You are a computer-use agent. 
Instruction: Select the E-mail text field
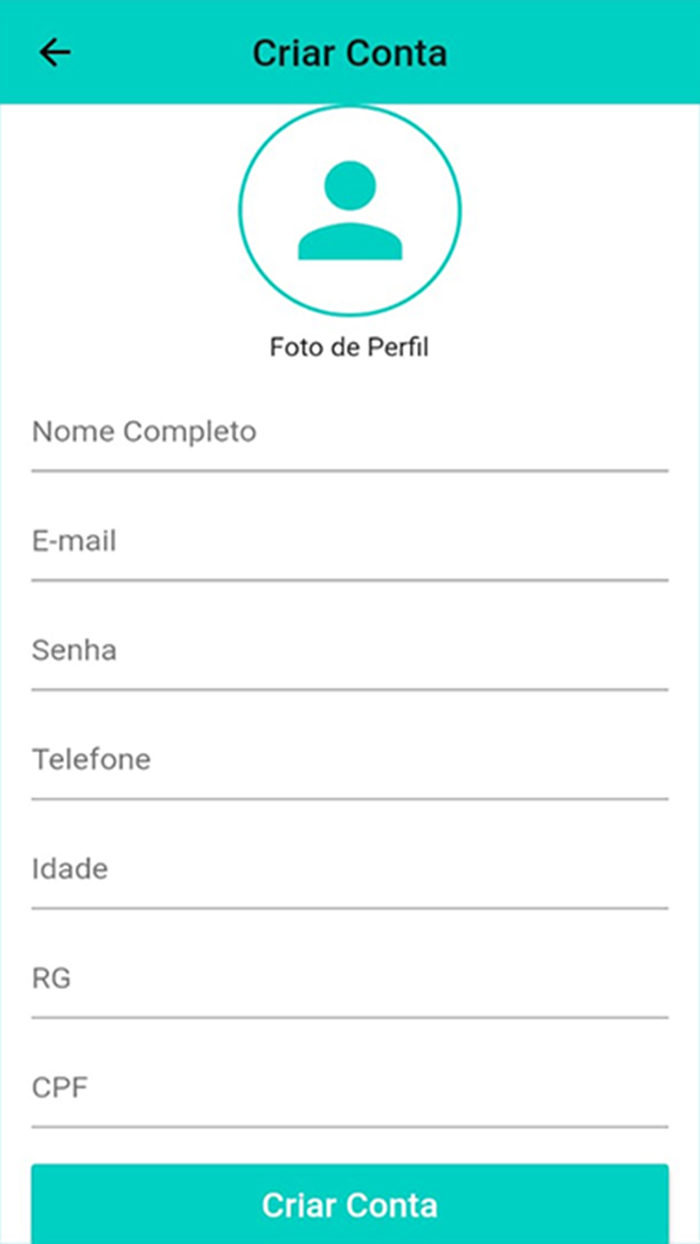point(350,543)
